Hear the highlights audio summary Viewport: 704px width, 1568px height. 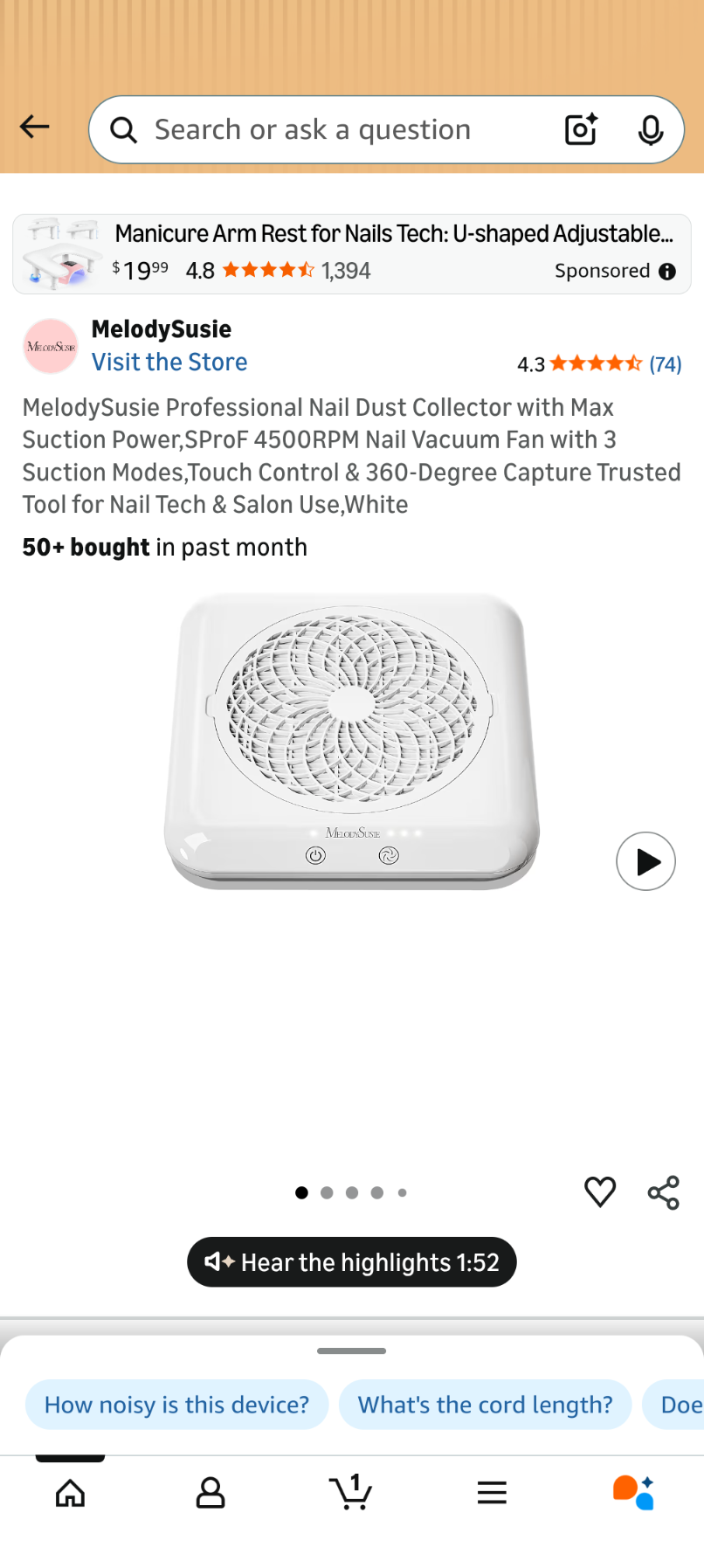coord(351,1262)
